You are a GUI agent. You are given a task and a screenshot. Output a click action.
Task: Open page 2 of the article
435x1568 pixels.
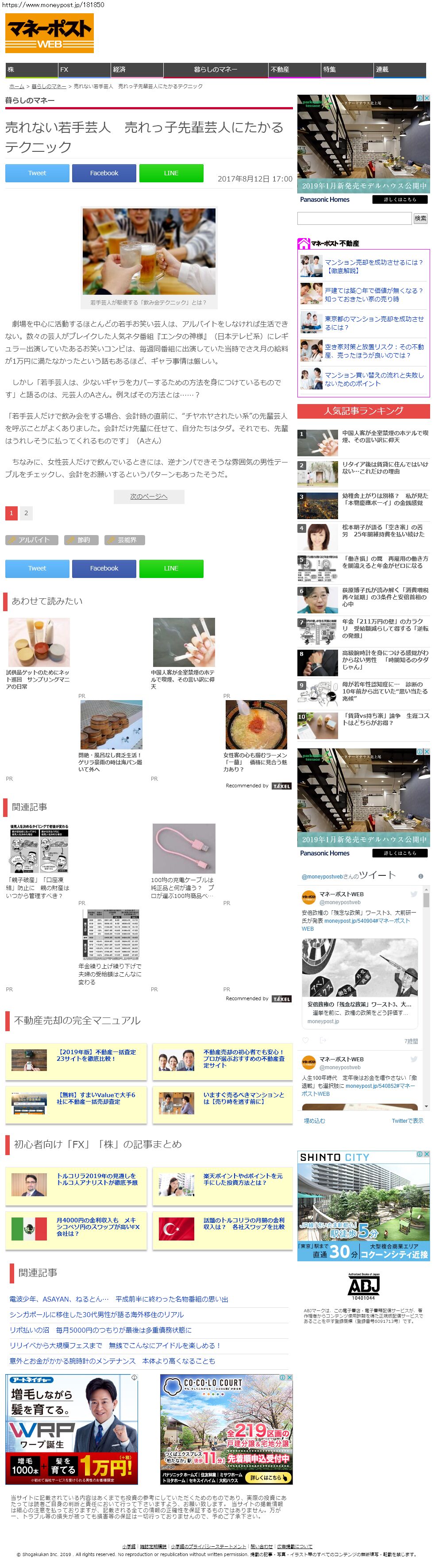pos(26,513)
